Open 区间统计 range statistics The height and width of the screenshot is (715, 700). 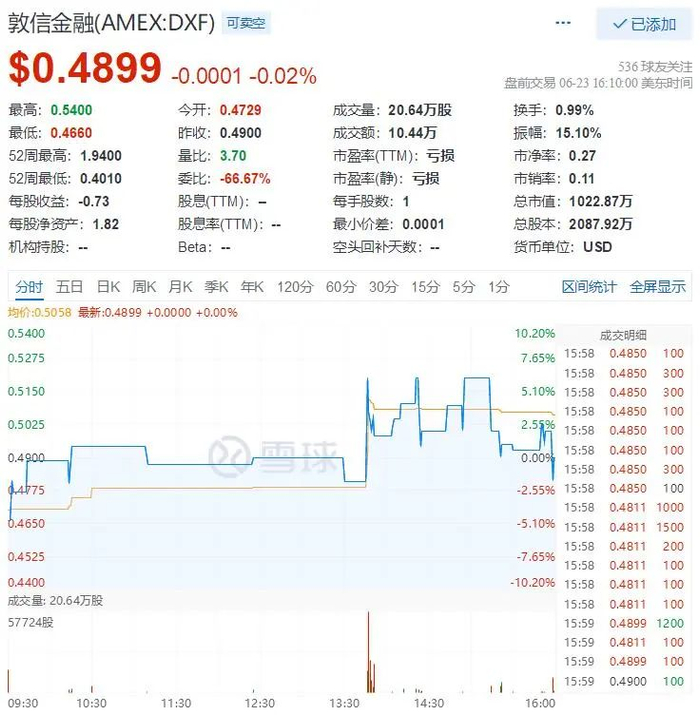pos(589,287)
